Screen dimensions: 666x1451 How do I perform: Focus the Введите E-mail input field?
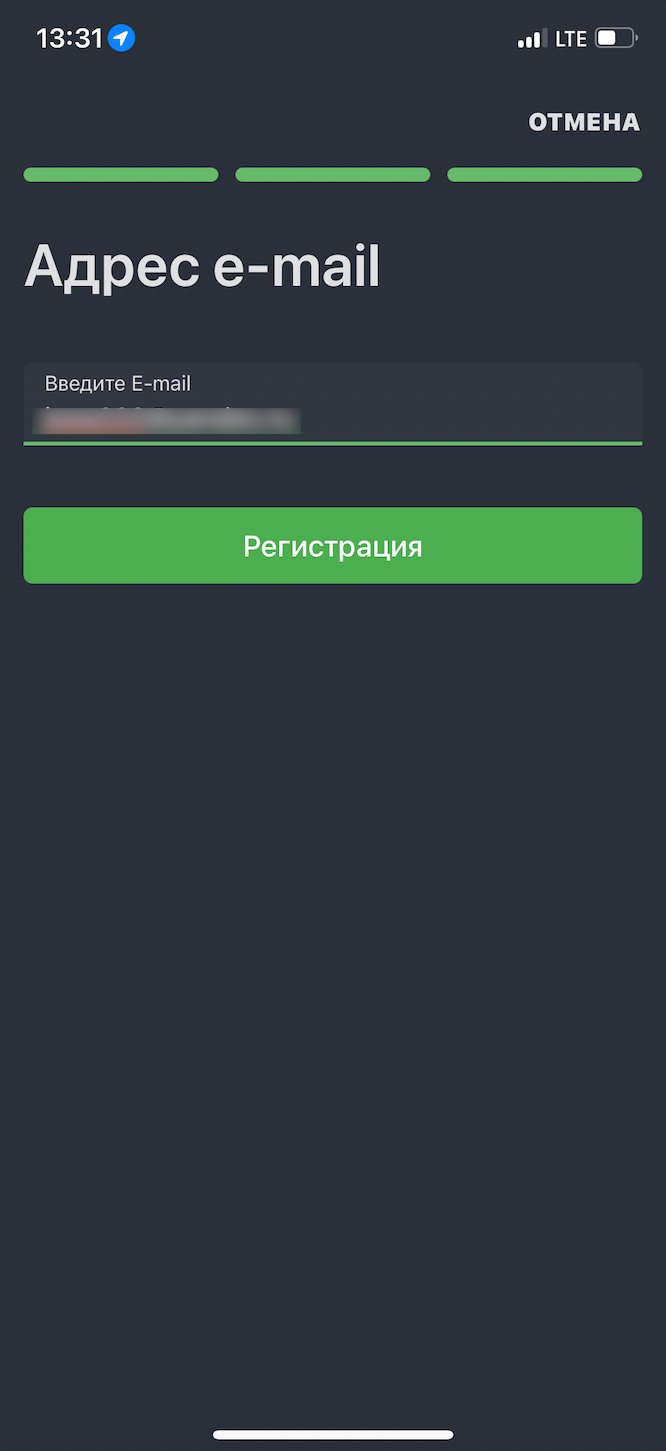[x=332, y=404]
